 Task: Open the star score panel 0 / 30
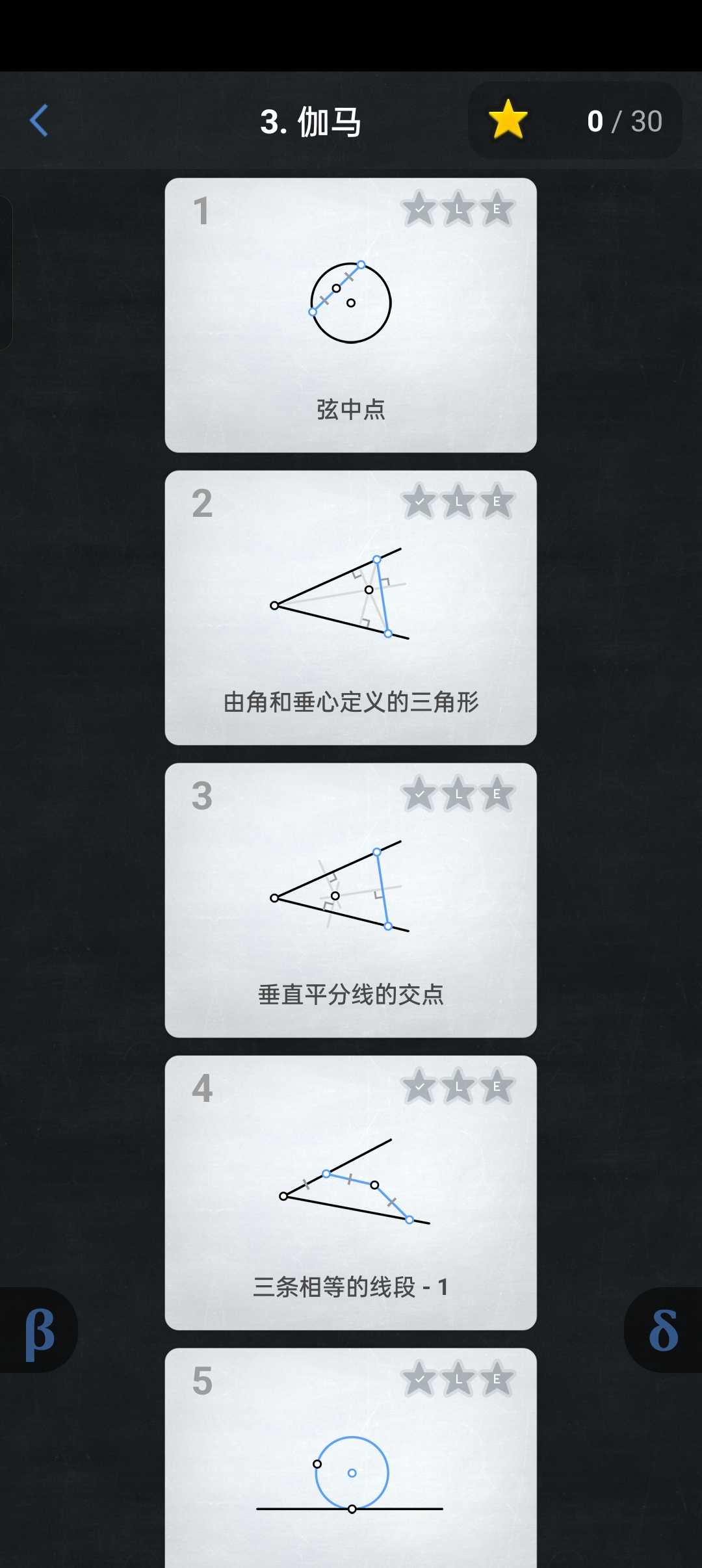tap(575, 121)
